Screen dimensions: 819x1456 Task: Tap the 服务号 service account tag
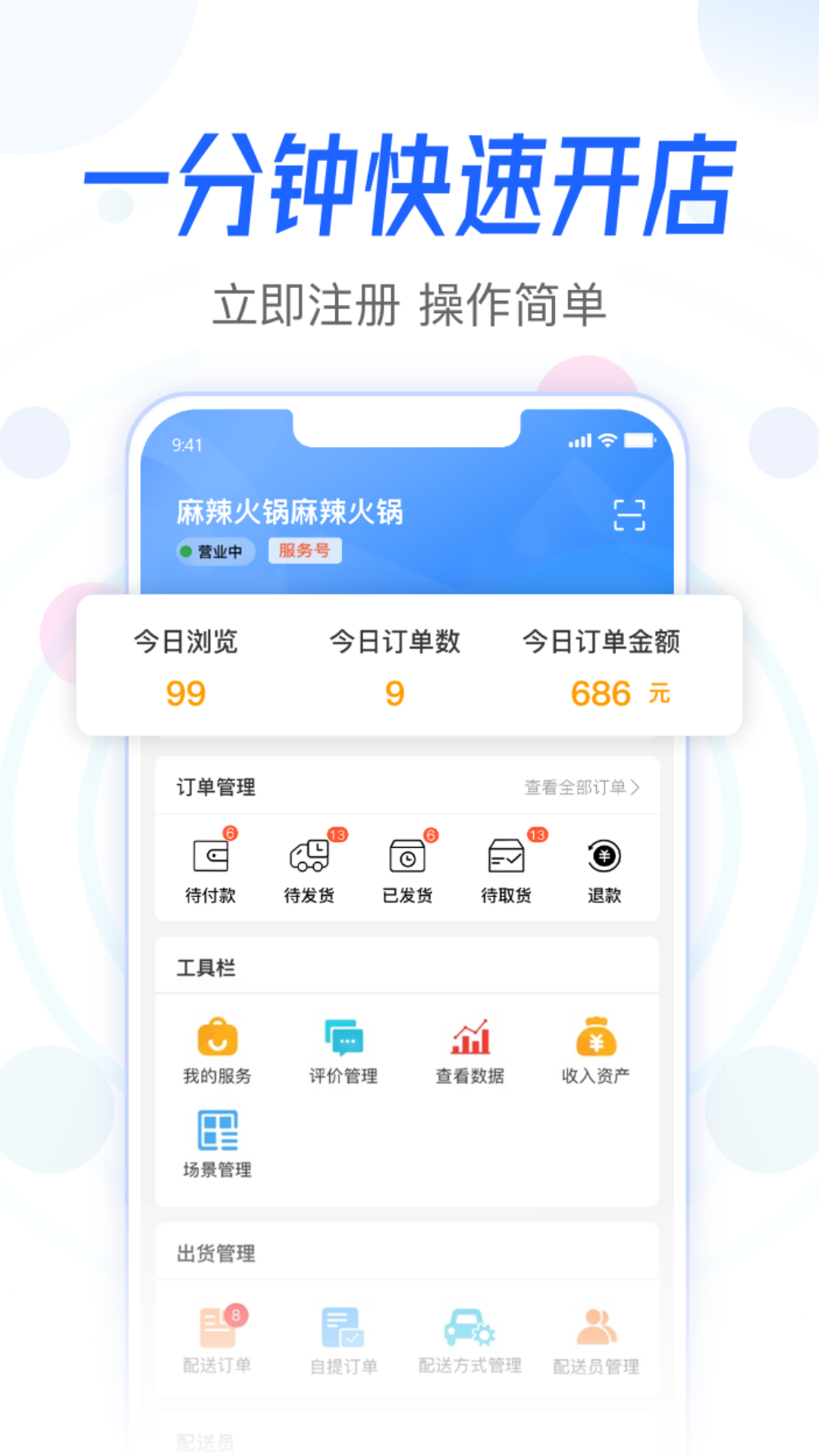click(305, 551)
